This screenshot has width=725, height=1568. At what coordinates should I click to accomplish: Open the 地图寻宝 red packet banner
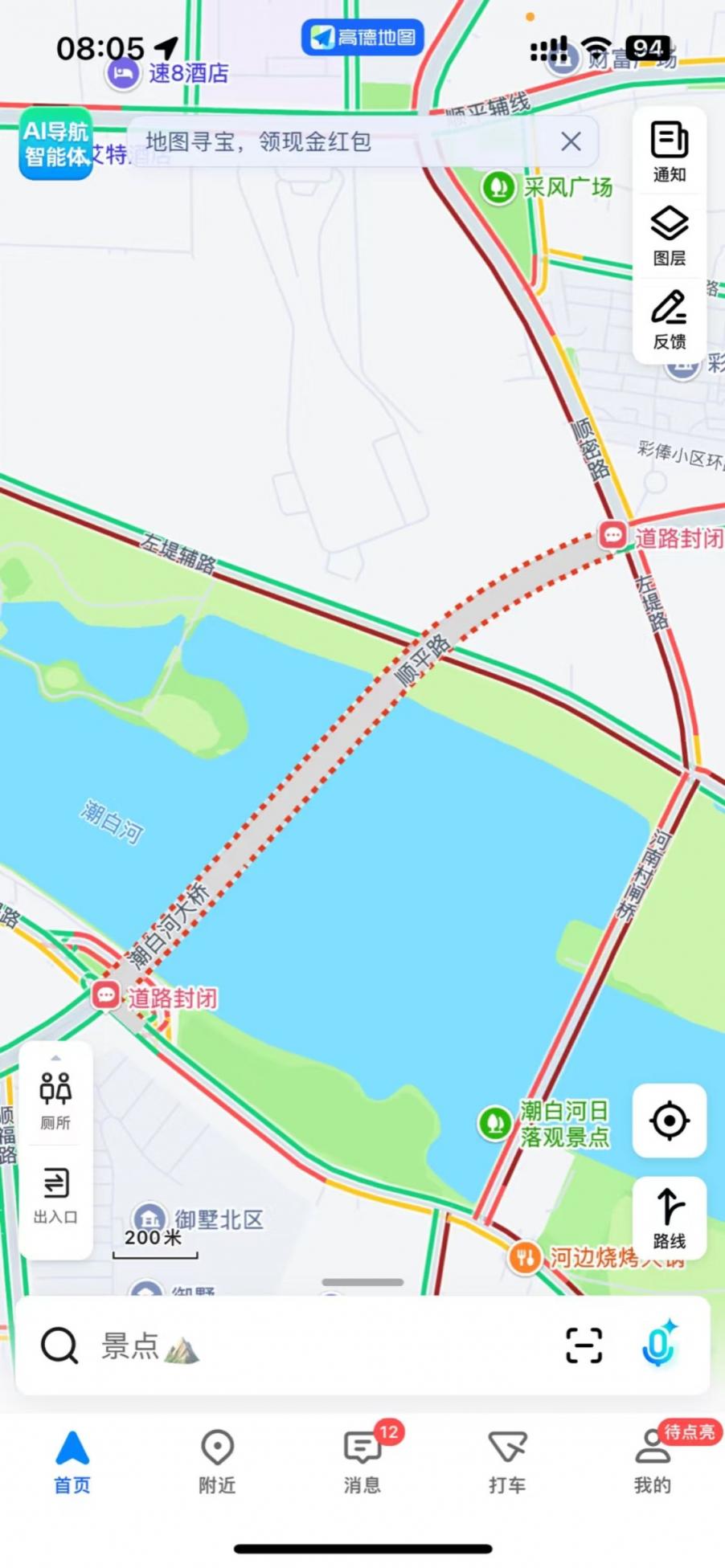pyautogui.click(x=322, y=142)
